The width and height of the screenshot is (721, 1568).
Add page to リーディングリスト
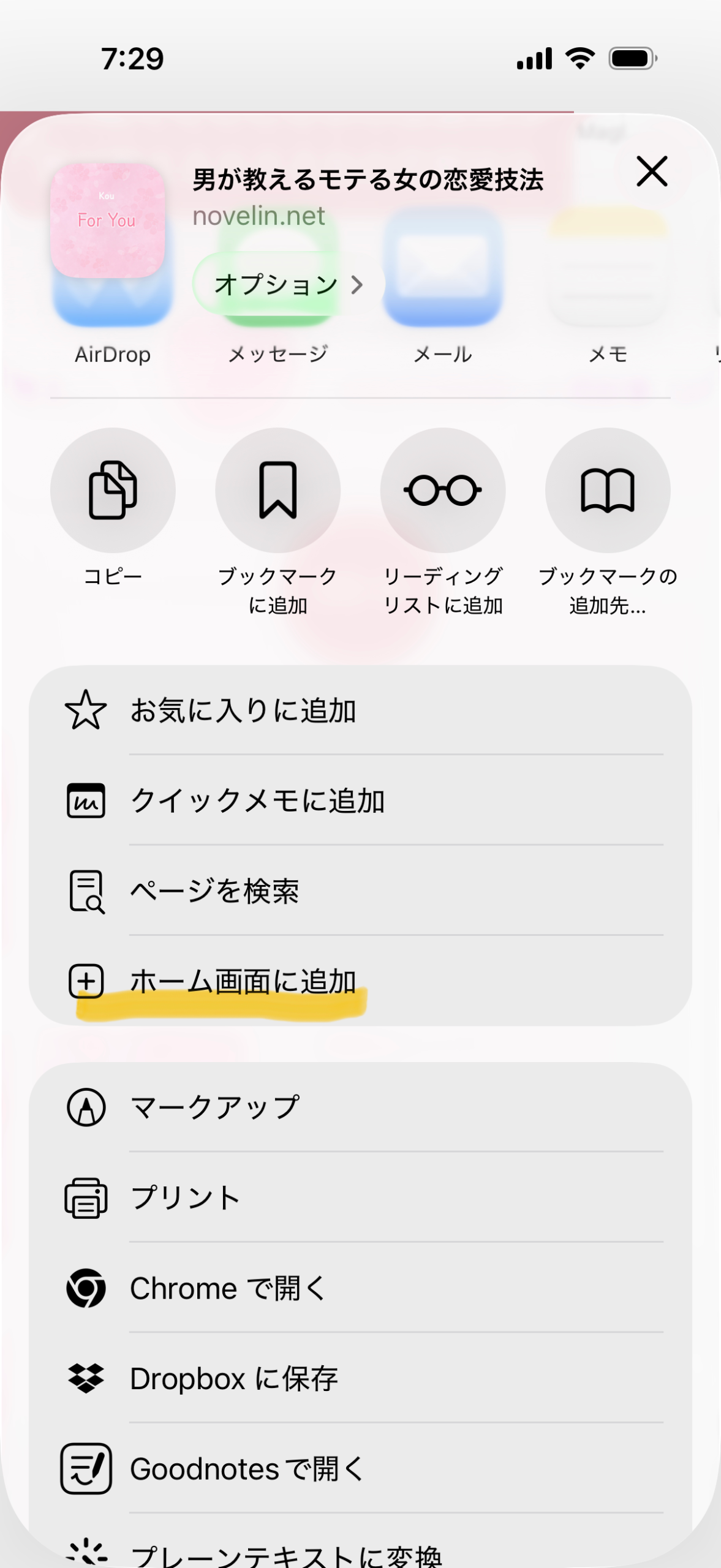[442, 491]
